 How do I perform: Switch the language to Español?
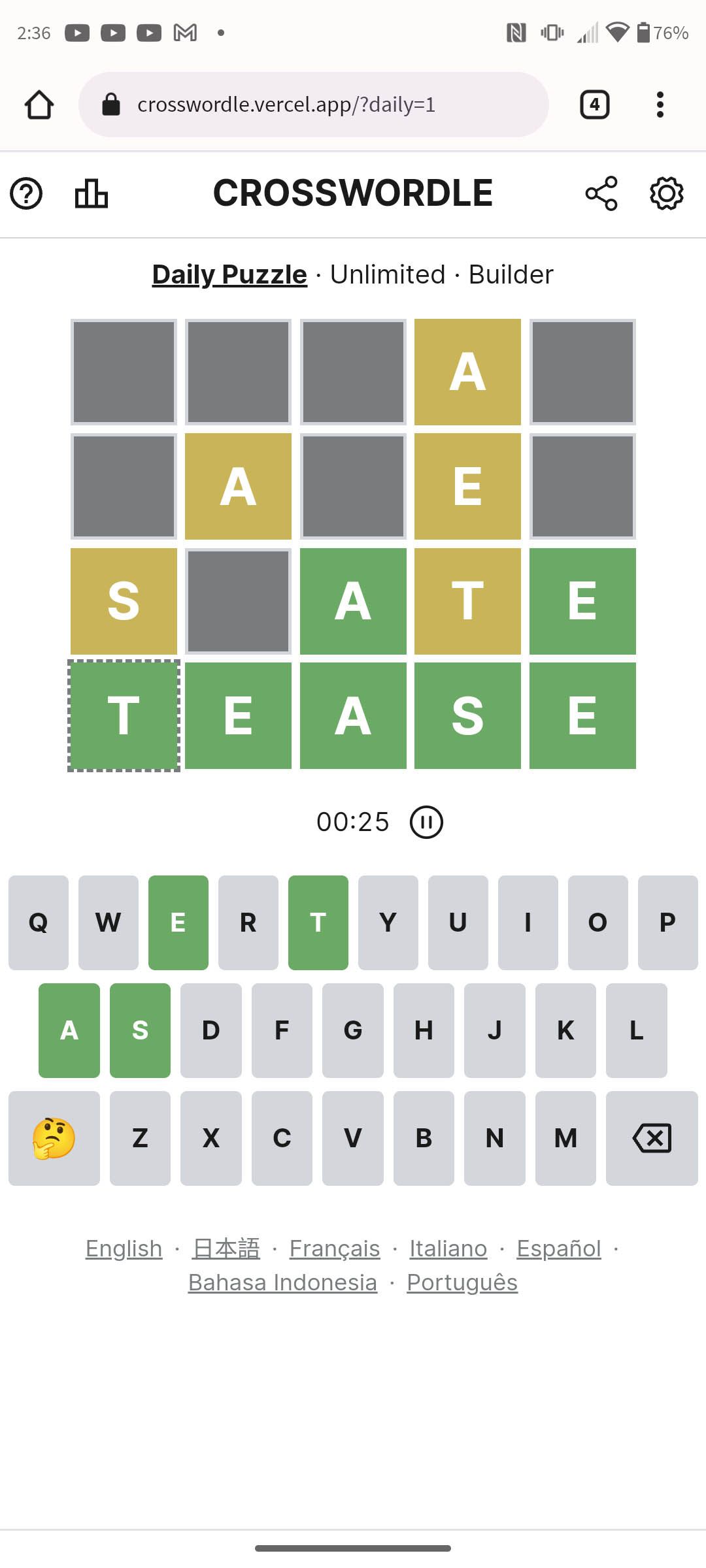point(558,1249)
